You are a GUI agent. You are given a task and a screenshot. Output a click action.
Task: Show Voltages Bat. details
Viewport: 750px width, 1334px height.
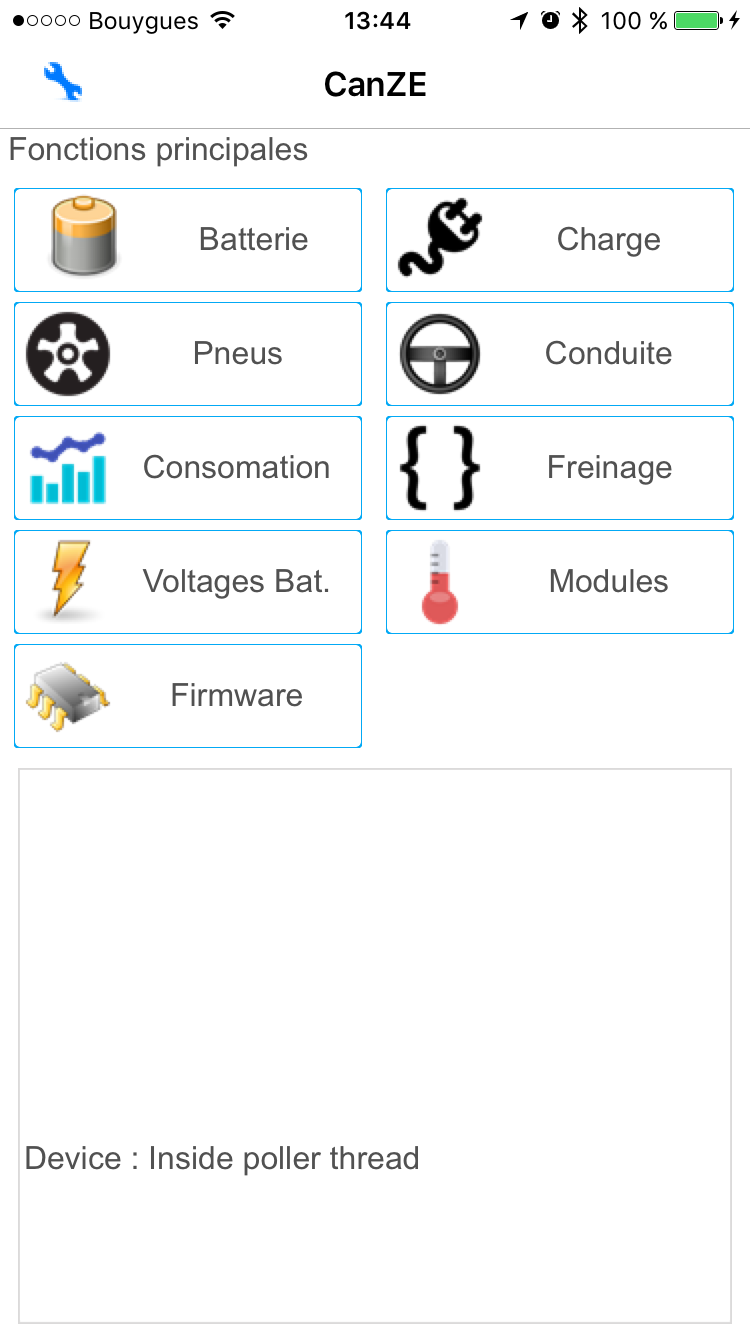point(188,582)
